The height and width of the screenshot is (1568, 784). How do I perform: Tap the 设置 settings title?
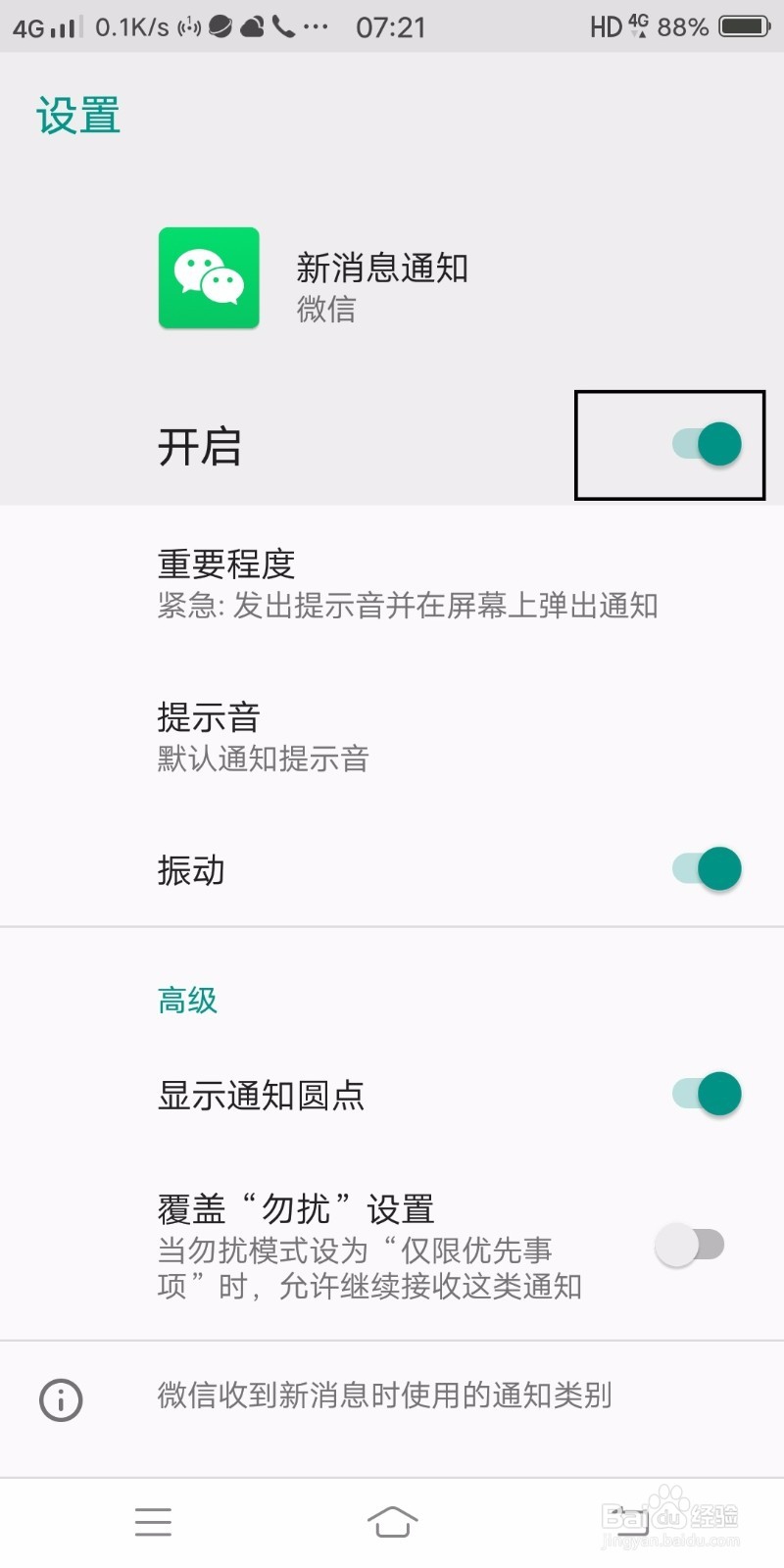[78, 115]
